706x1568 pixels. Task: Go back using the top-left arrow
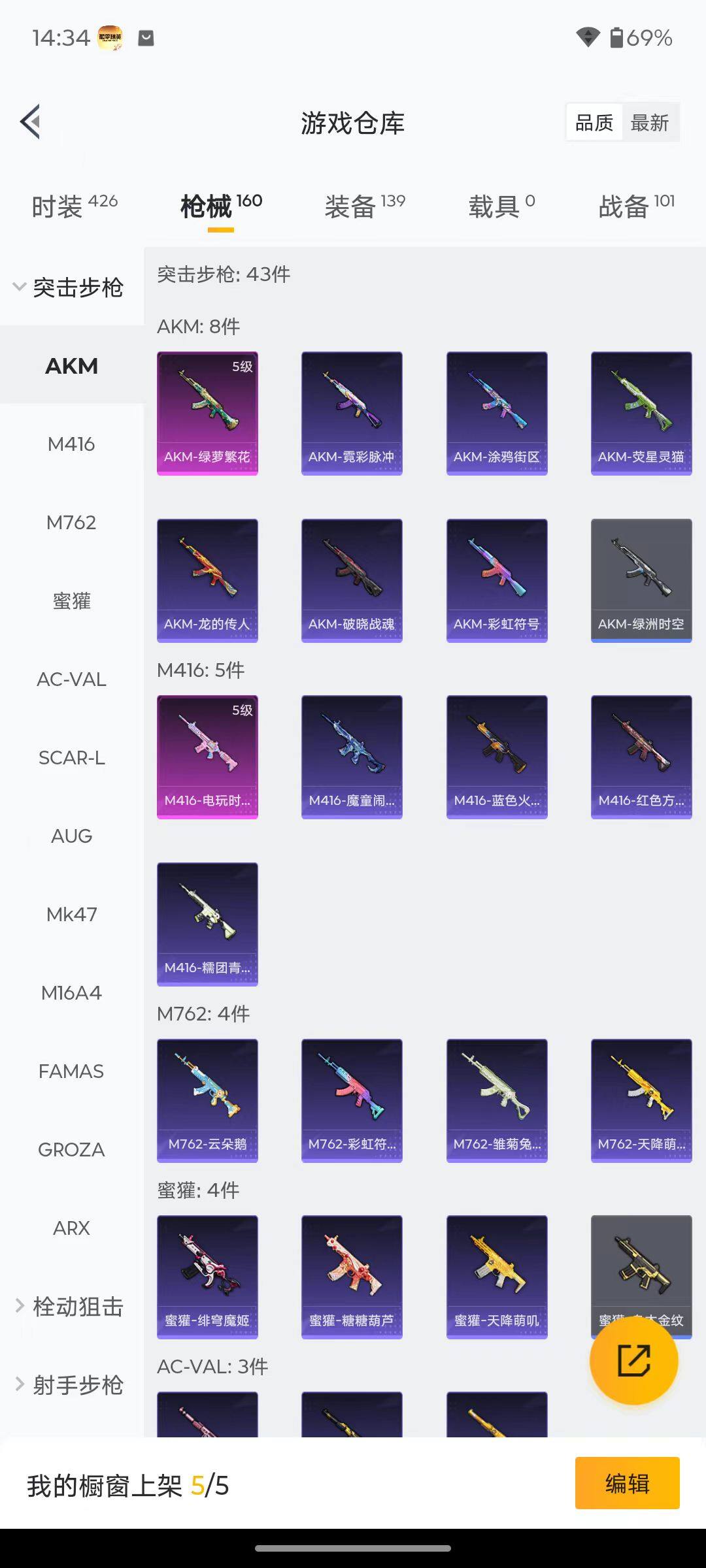[31, 122]
